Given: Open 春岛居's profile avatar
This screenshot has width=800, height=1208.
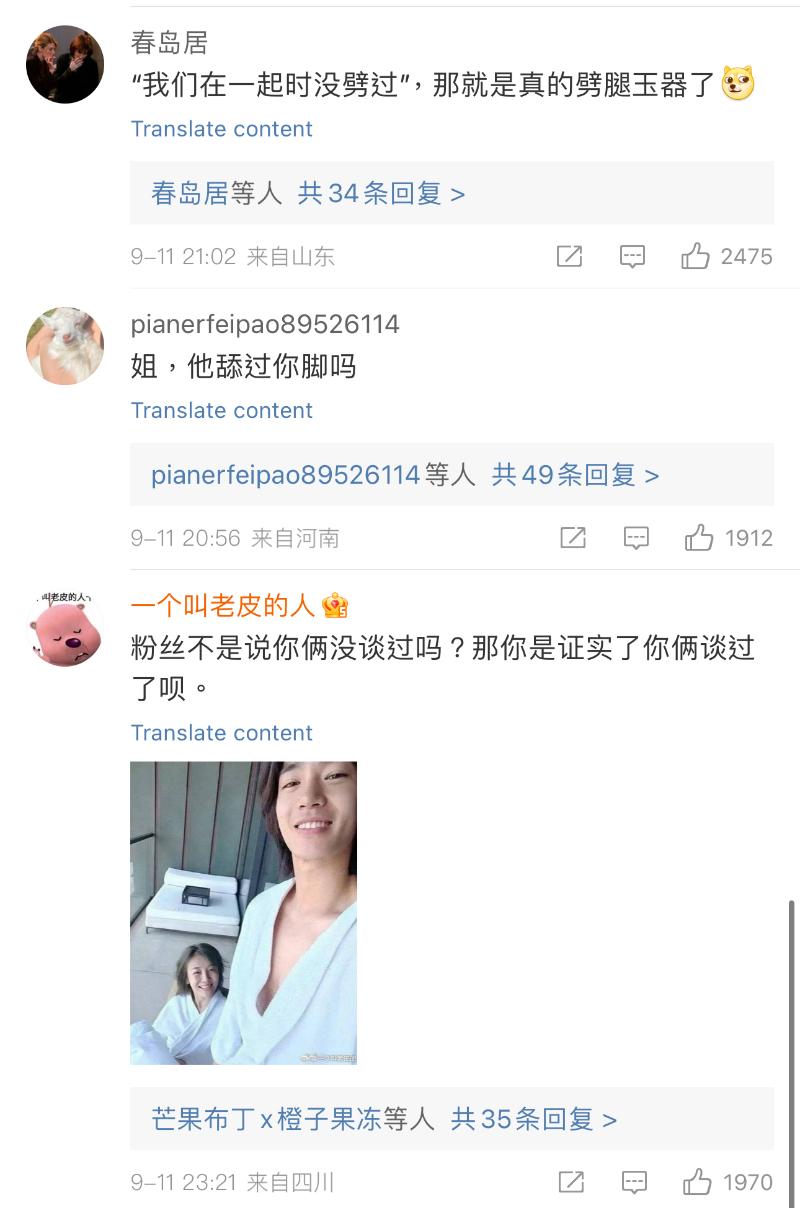Looking at the screenshot, I should [x=65, y=65].
